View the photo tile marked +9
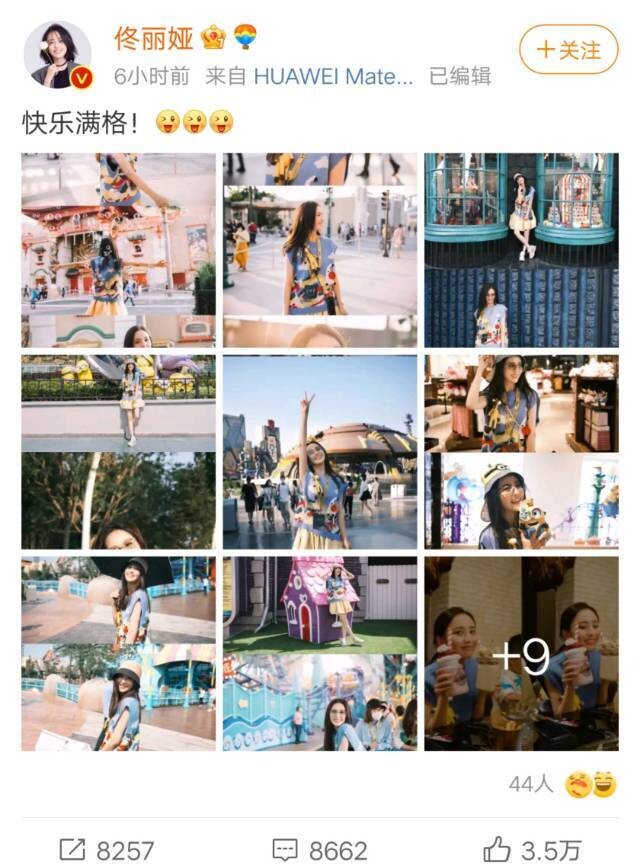 (521, 654)
